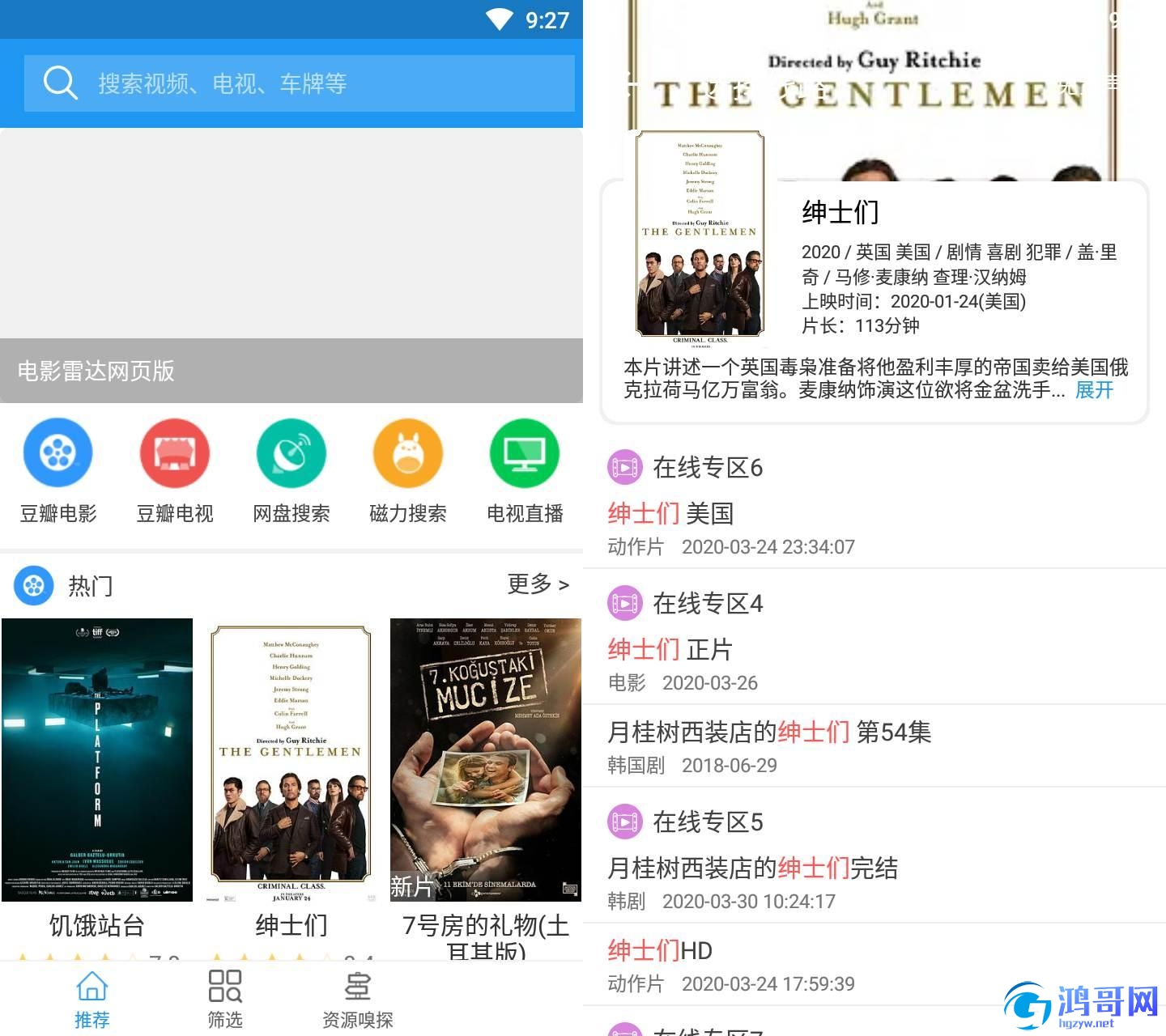Viewport: 1166px width, 1036px height.
Task: Open the 绅士们 poster in the hot list
Action: coord(291,761)
